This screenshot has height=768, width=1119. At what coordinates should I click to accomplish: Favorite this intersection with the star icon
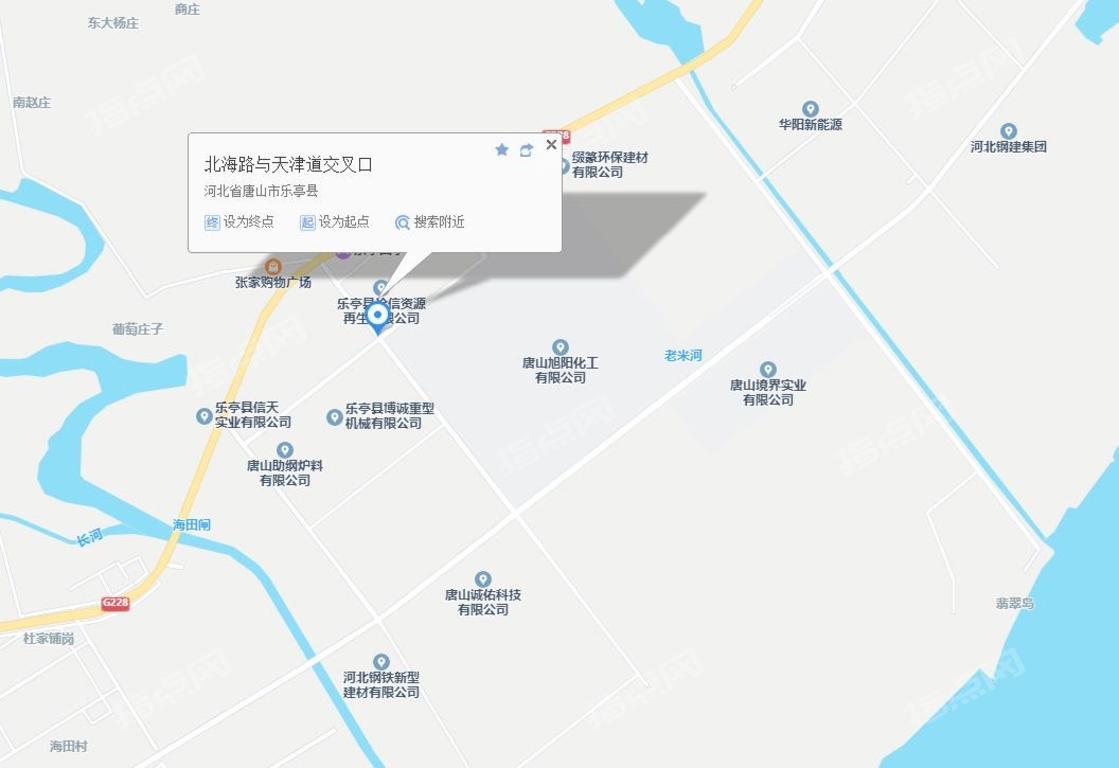point(502,150)
